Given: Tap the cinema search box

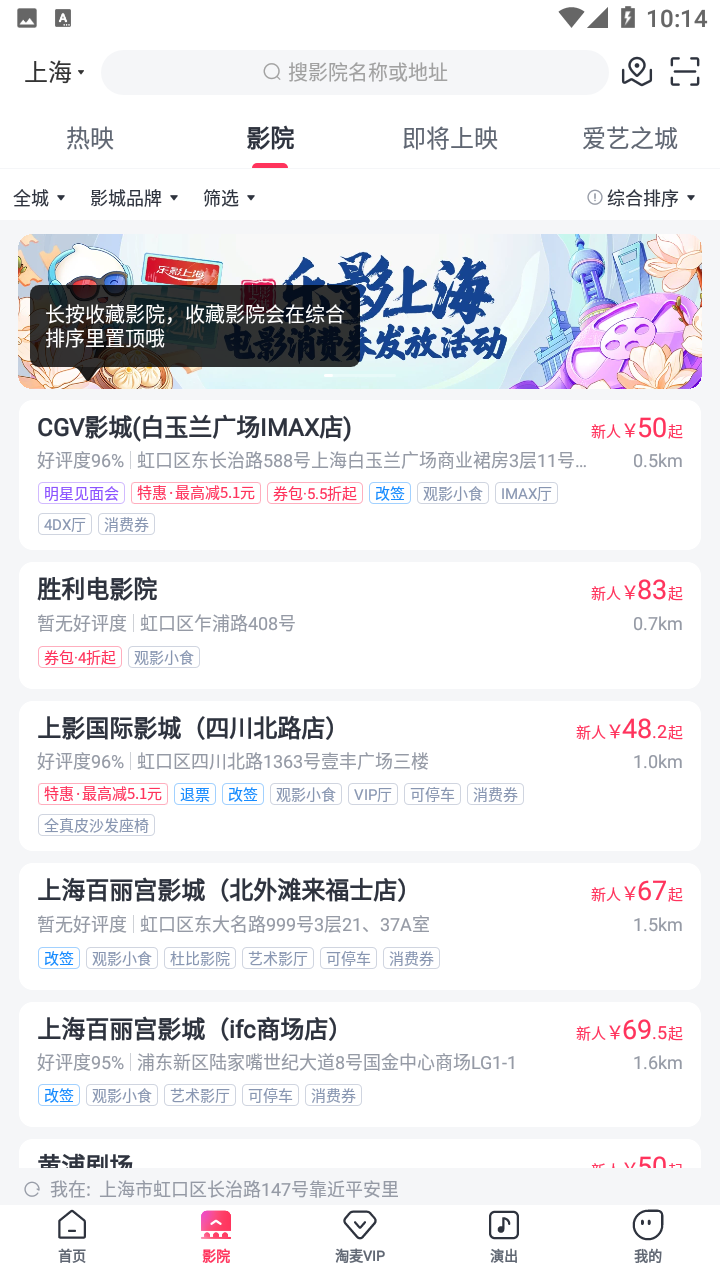Looking at the screenshot, I should (x=355, y=72).
